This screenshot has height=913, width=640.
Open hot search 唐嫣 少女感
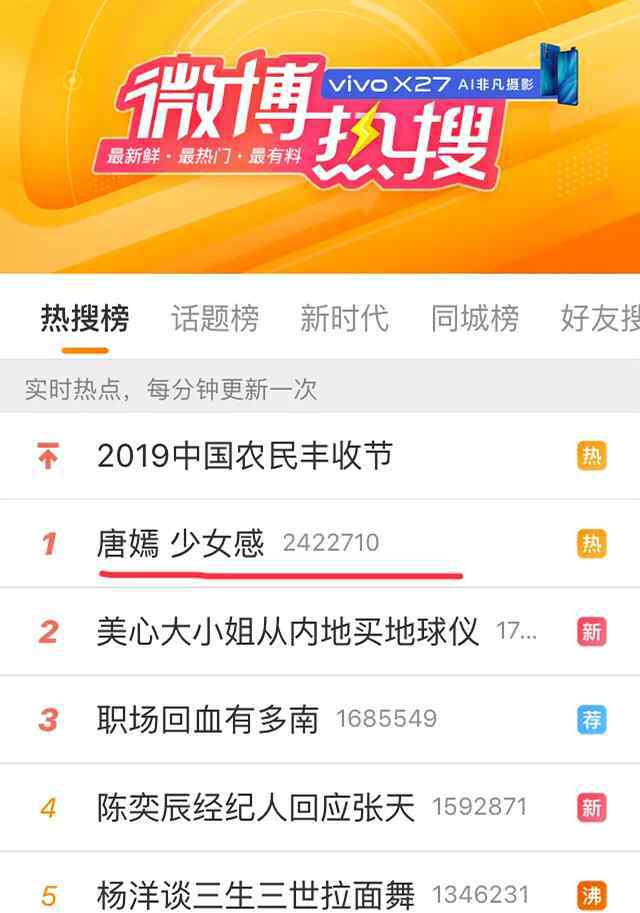(x=181, y=543)
